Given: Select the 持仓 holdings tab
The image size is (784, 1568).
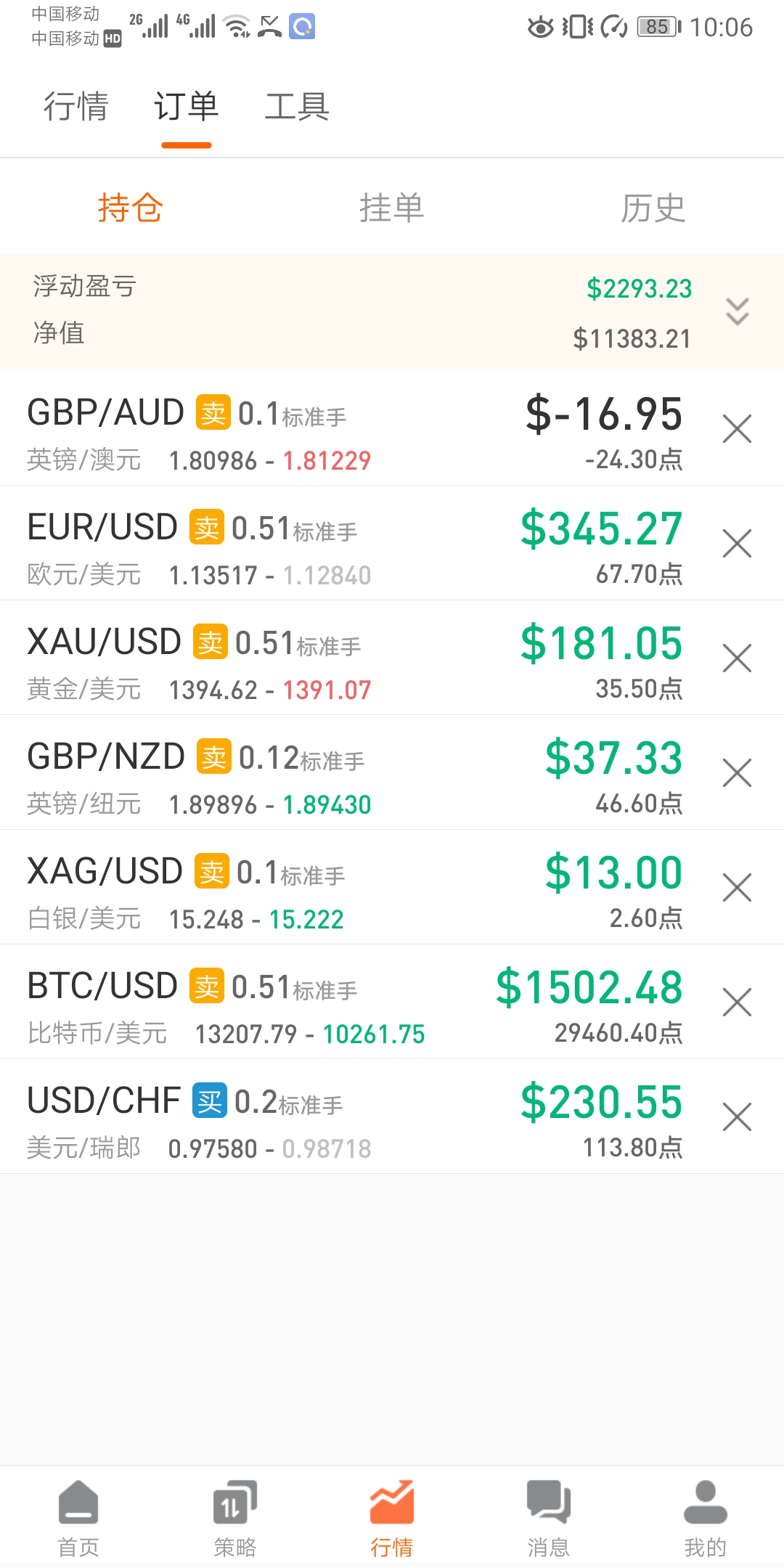Looking at the screenshot, I should [x=131, y=208].
